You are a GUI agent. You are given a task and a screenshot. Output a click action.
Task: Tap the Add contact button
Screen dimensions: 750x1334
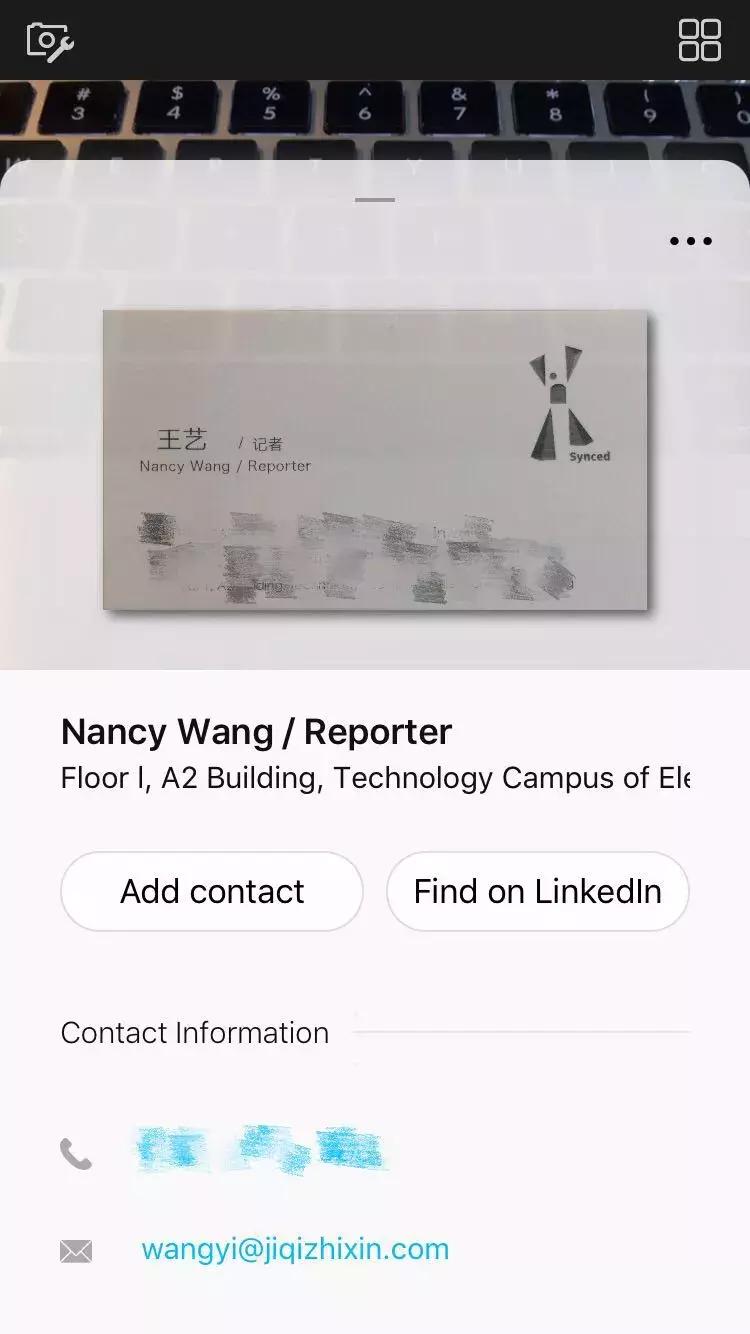(212, 891)
